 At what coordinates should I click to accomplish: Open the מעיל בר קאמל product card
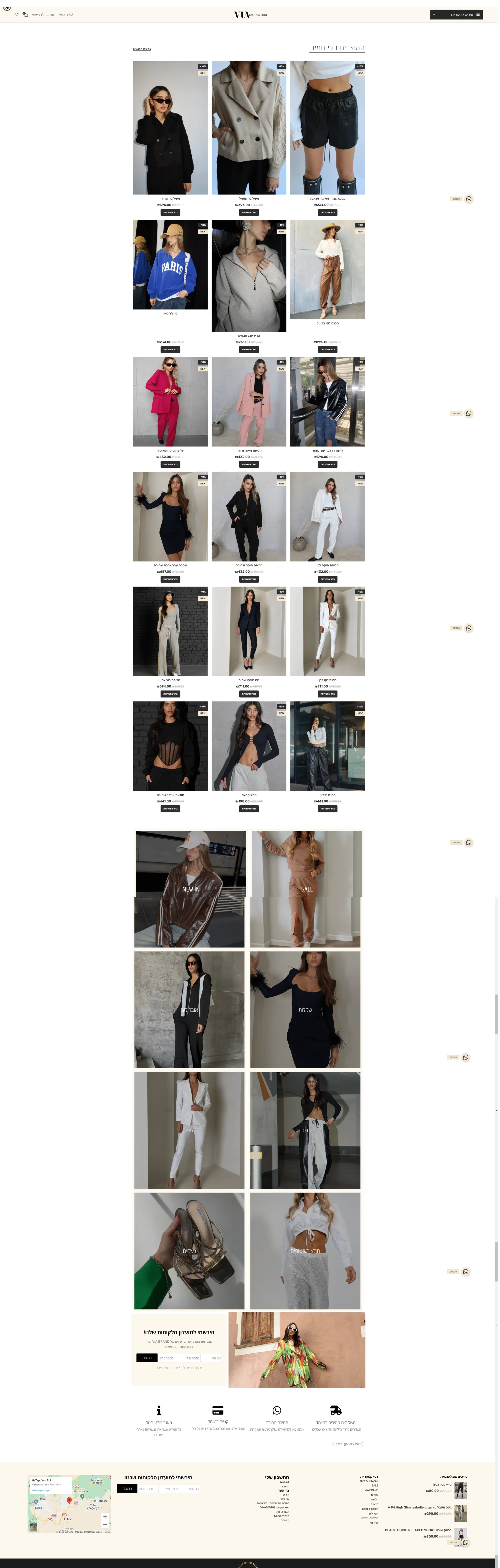click(x=249, y=128)
